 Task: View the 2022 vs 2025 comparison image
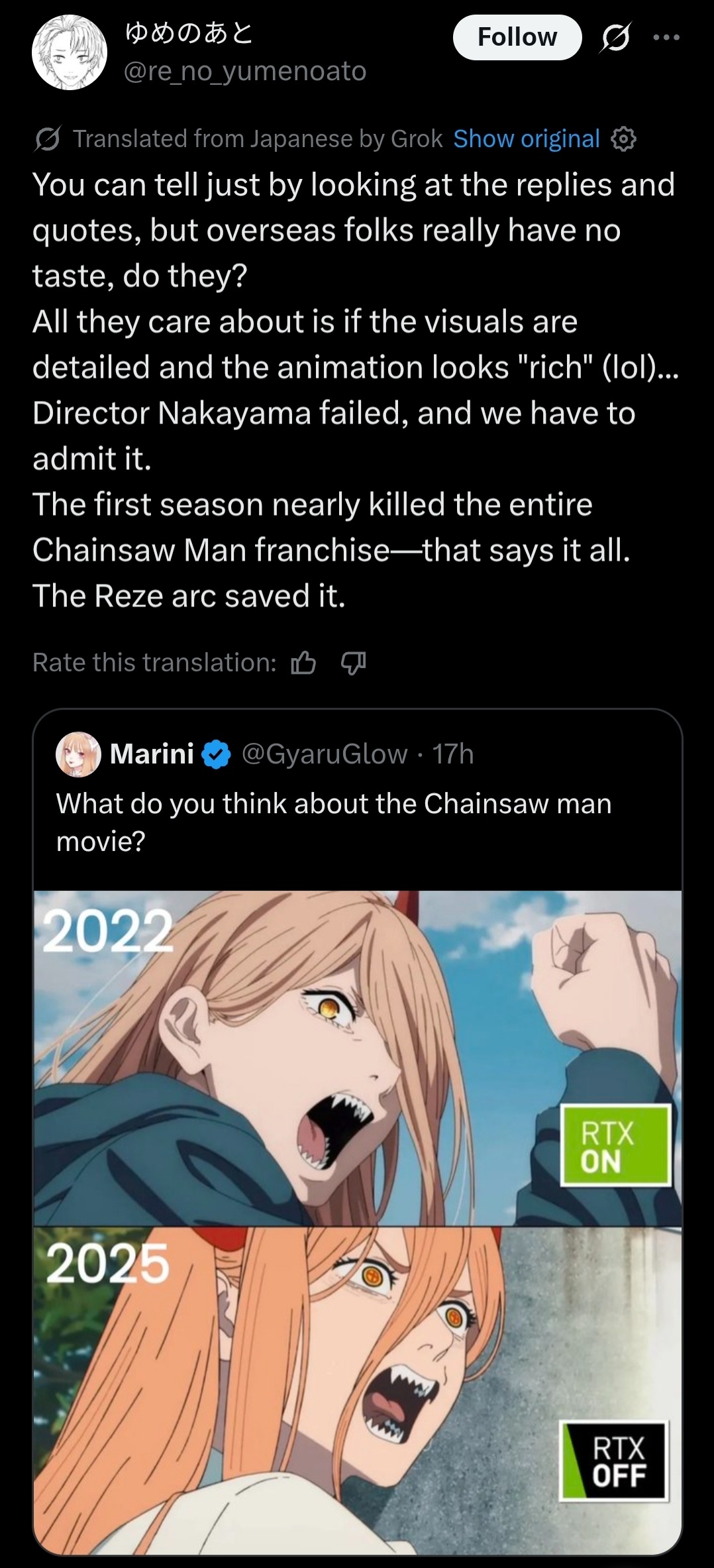point(358,1219)
